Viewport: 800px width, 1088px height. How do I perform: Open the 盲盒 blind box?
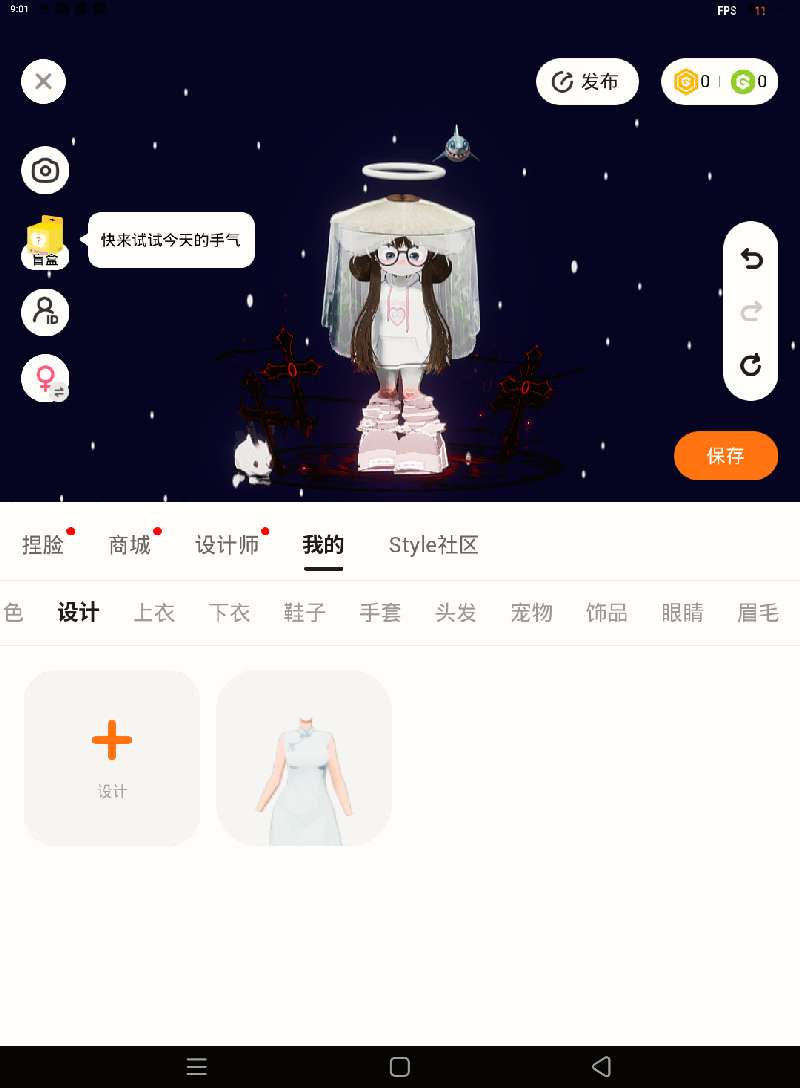[45, 241]
